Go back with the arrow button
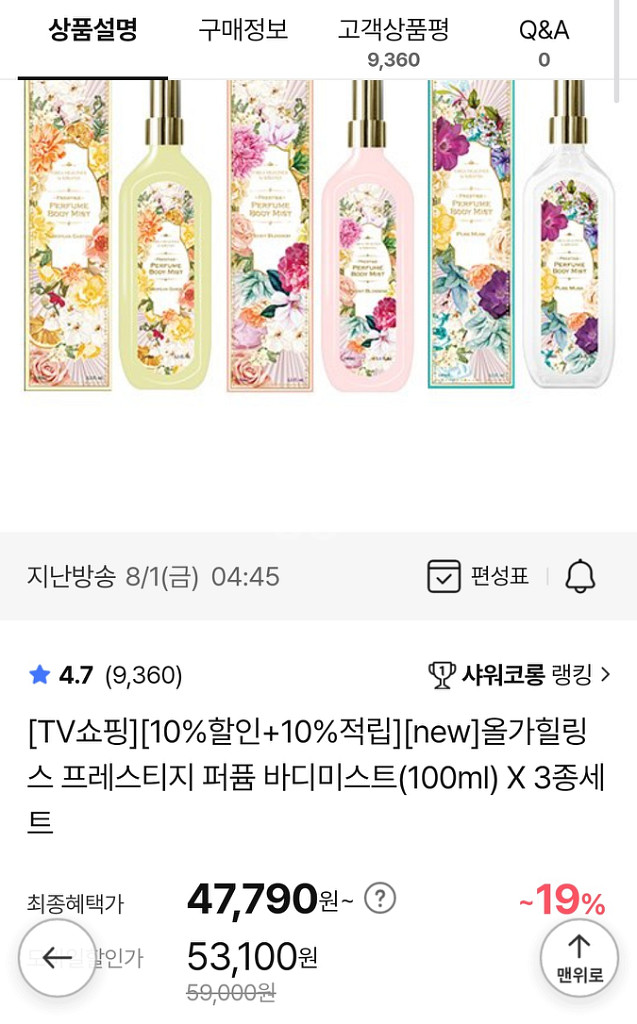 coord(56,958)
